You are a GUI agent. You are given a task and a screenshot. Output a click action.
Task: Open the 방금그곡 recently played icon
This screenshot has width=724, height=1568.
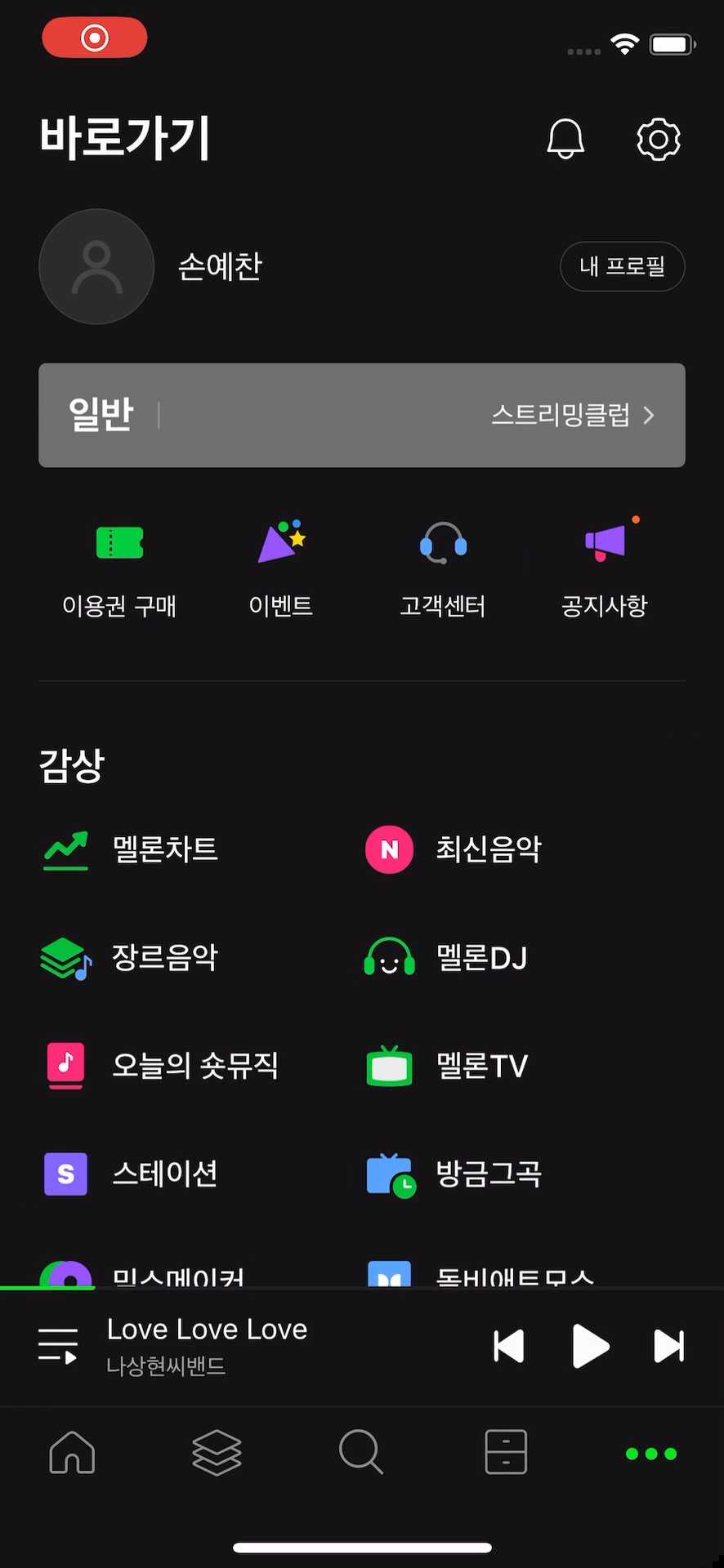coord(389,1174)
